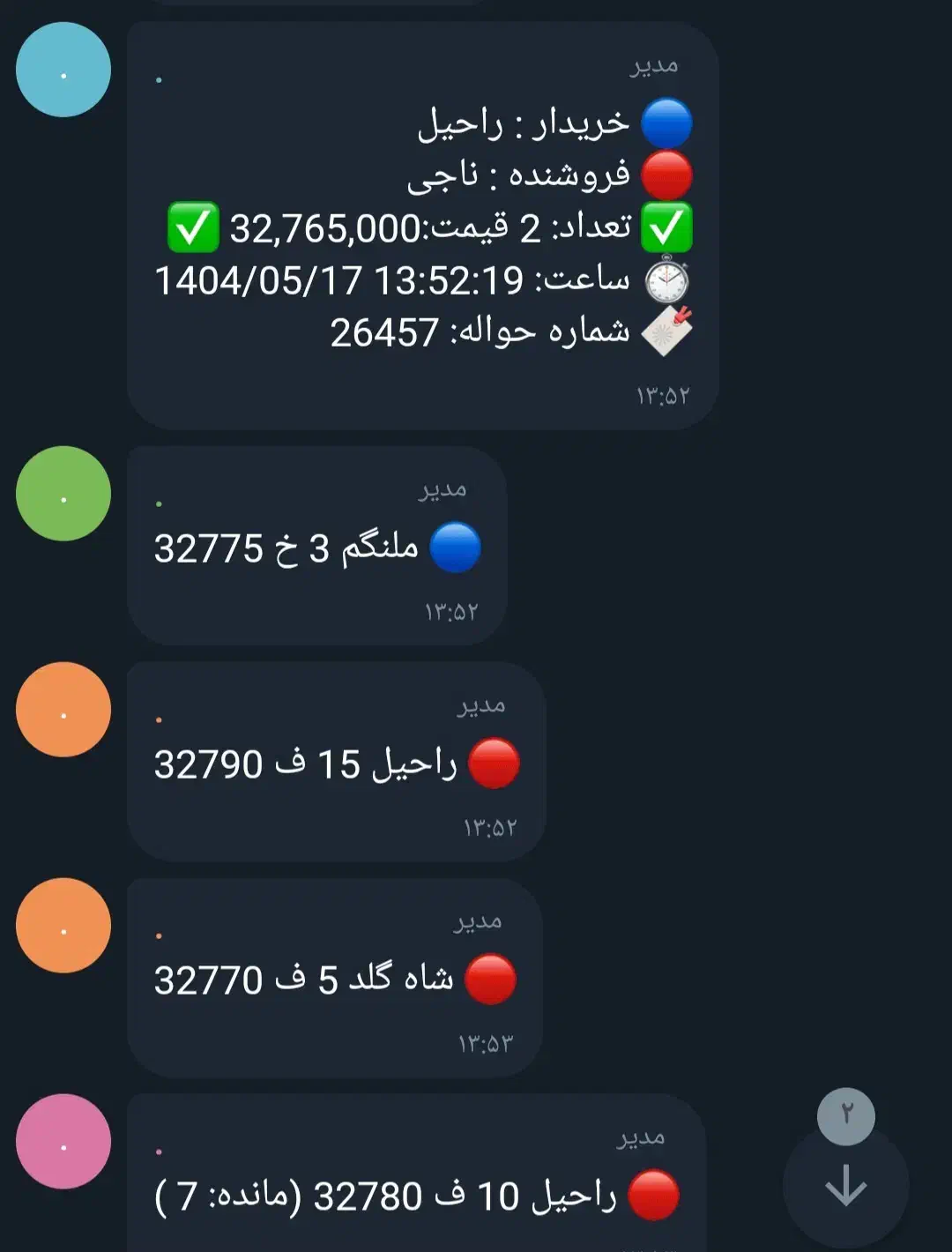The image size is (952, 1252).
Task: Tap the avatar beside راحیل 15 message
Action: (63, 710)
